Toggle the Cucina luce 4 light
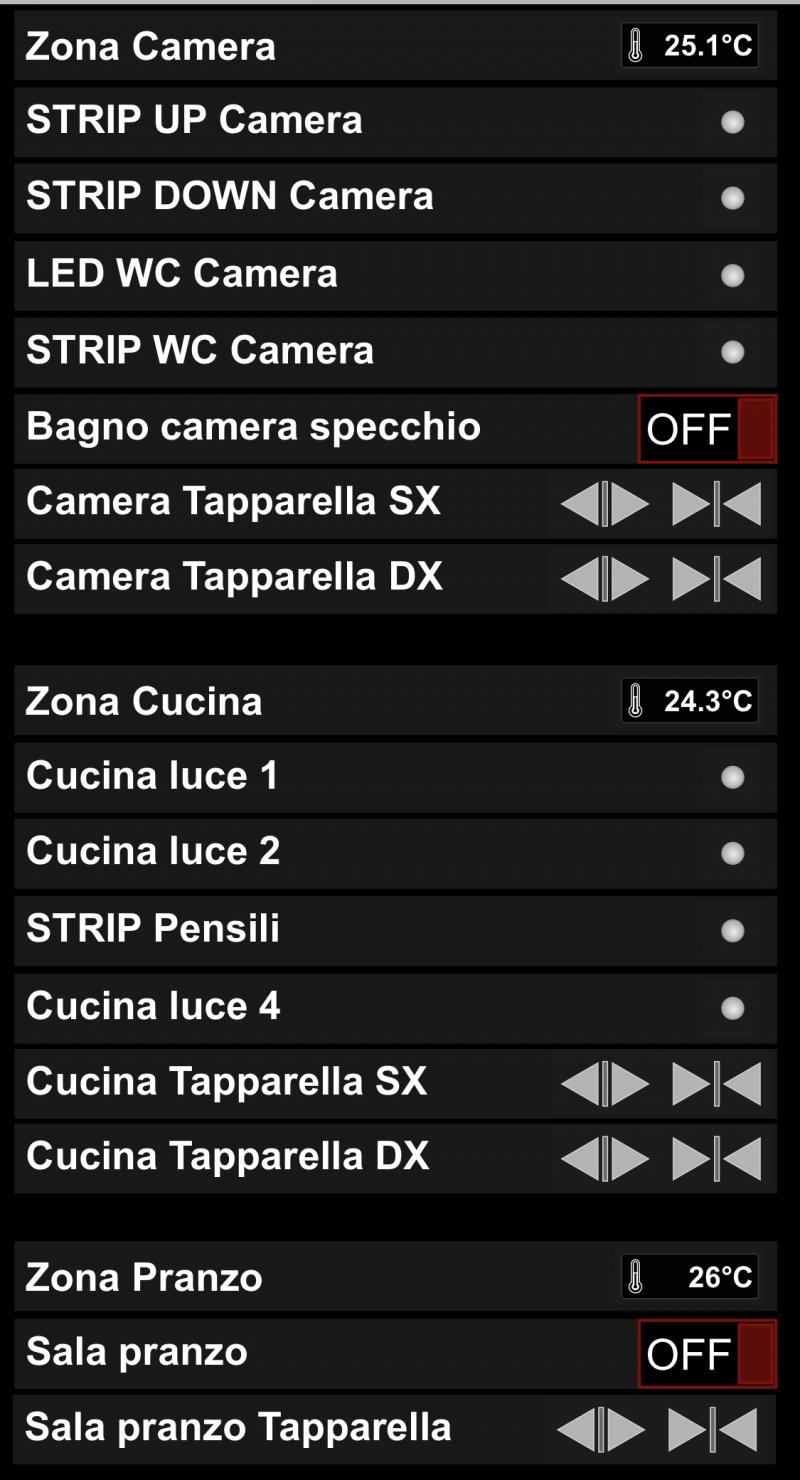 pyautogui.click(x=733, y=1008)
